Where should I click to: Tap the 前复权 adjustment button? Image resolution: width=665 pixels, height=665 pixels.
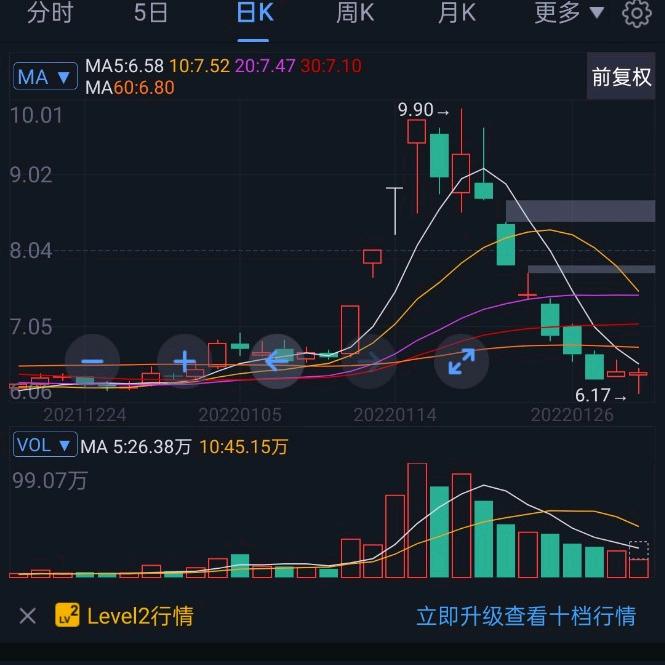tap(621, 77)
